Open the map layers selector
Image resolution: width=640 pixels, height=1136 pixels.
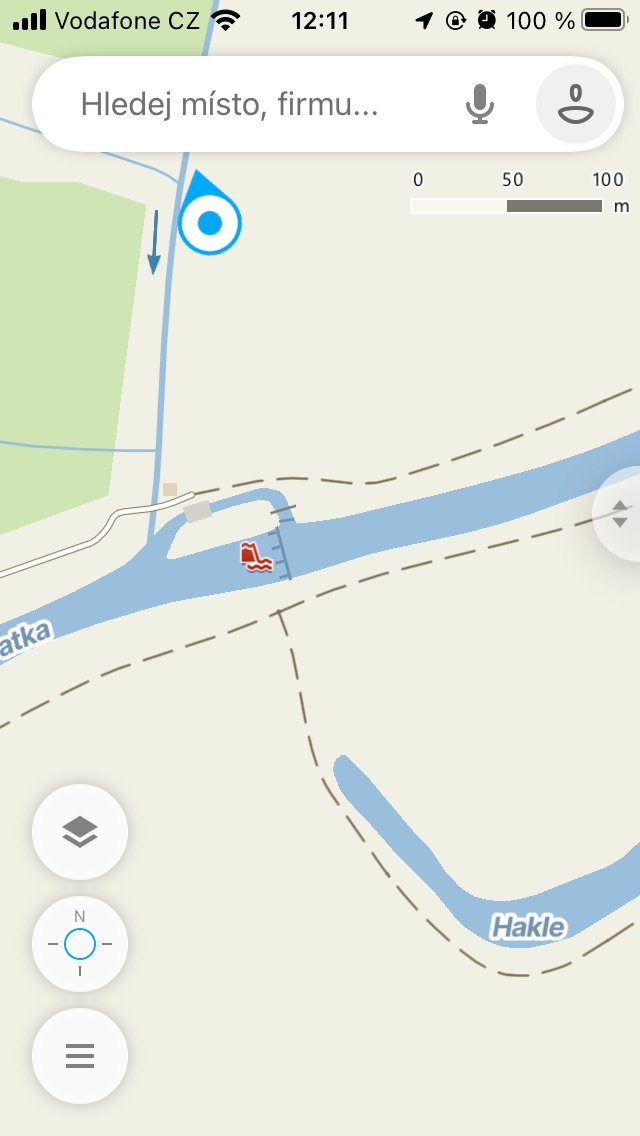click(80, 831)
